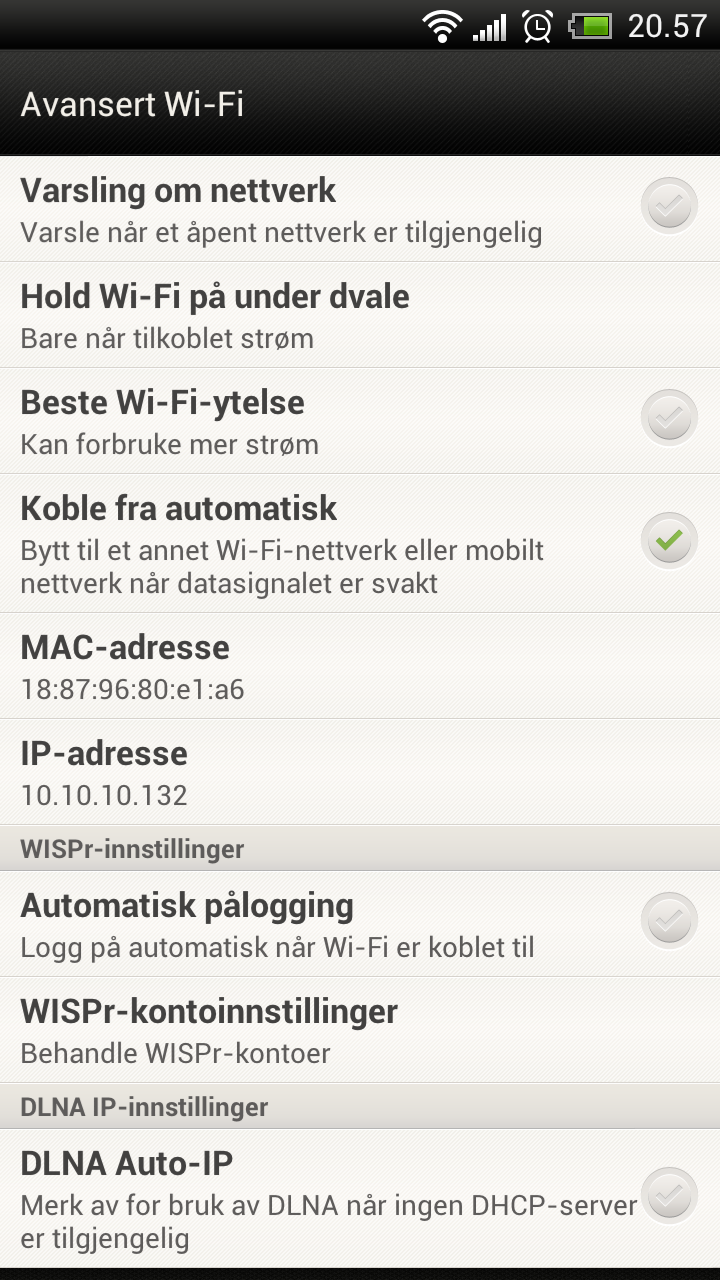Open Hold Wi-Fi på under dvale setting
The image size is (720, 1280).
(x=360, y=315)
